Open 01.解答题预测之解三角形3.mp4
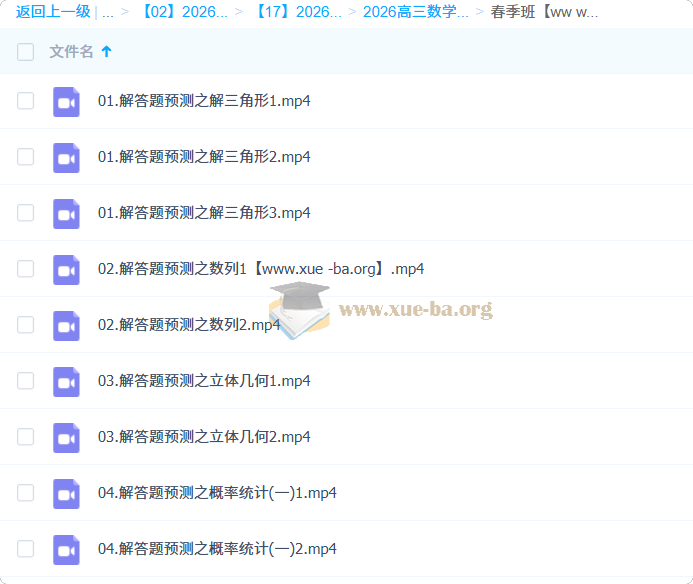Viewport: 693px width, 584px height. coord(204,213)
